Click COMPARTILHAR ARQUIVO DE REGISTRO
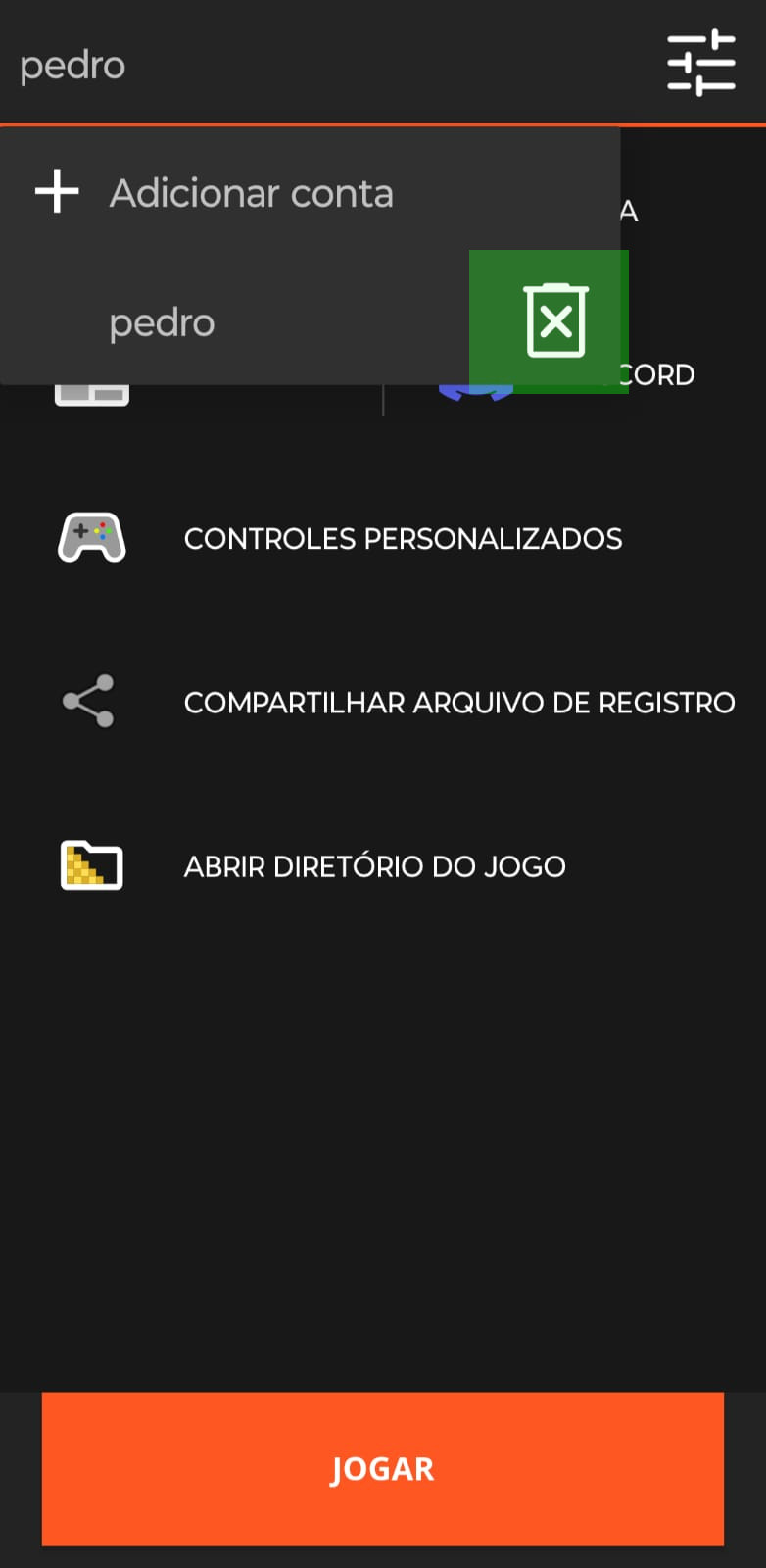The width and height of the screenshot is (766, 1568). pyautogui.click(x=458, y=702)
